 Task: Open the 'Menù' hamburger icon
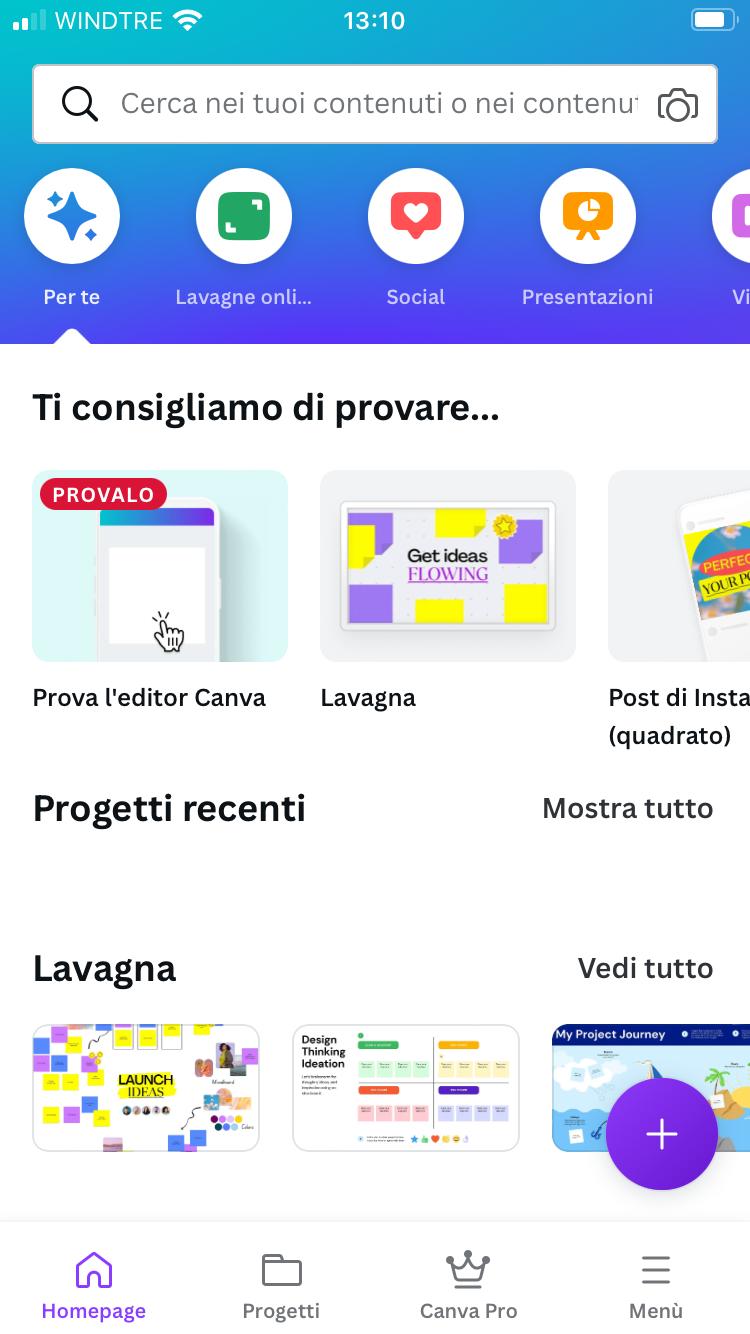655,1270
